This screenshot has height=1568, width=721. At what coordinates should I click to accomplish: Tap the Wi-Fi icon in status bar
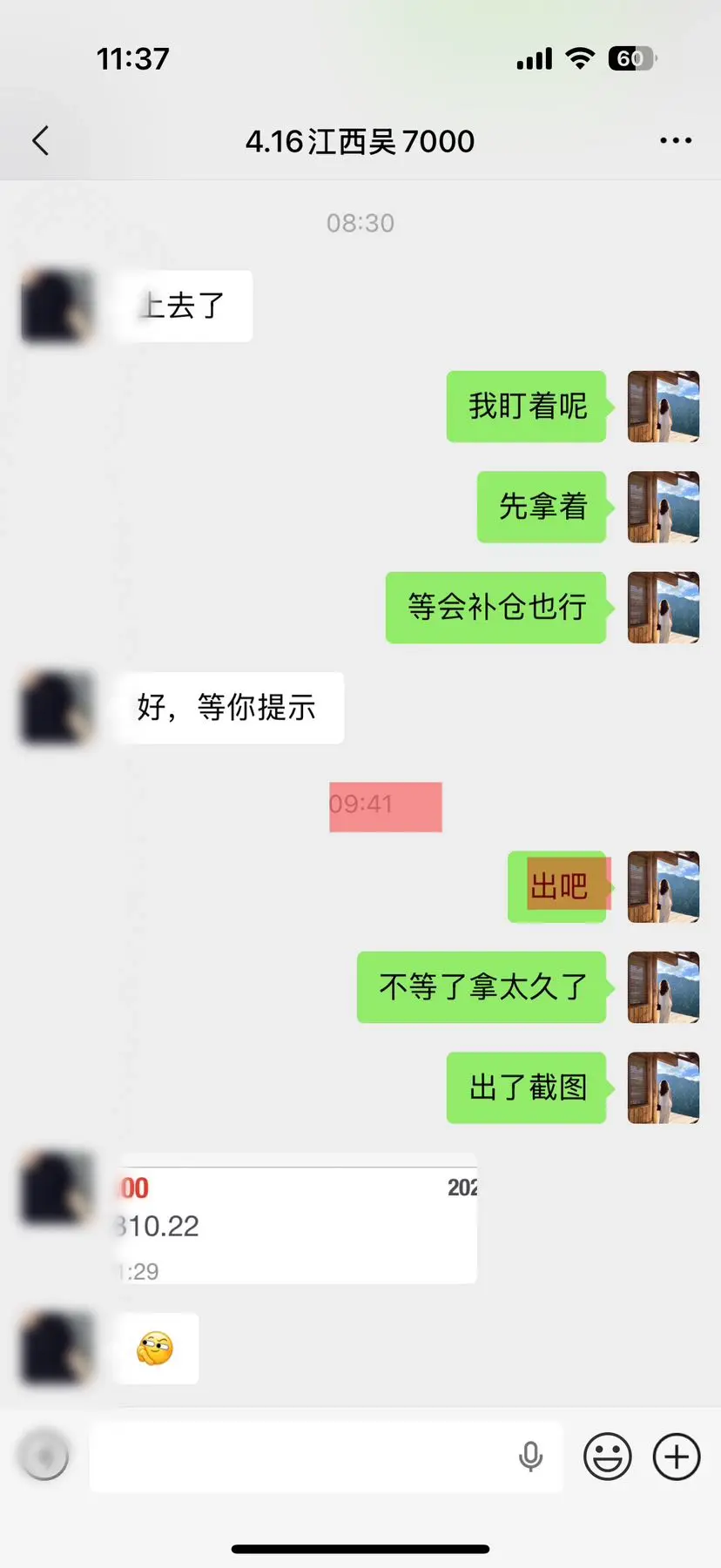click(x=579, y=57)
